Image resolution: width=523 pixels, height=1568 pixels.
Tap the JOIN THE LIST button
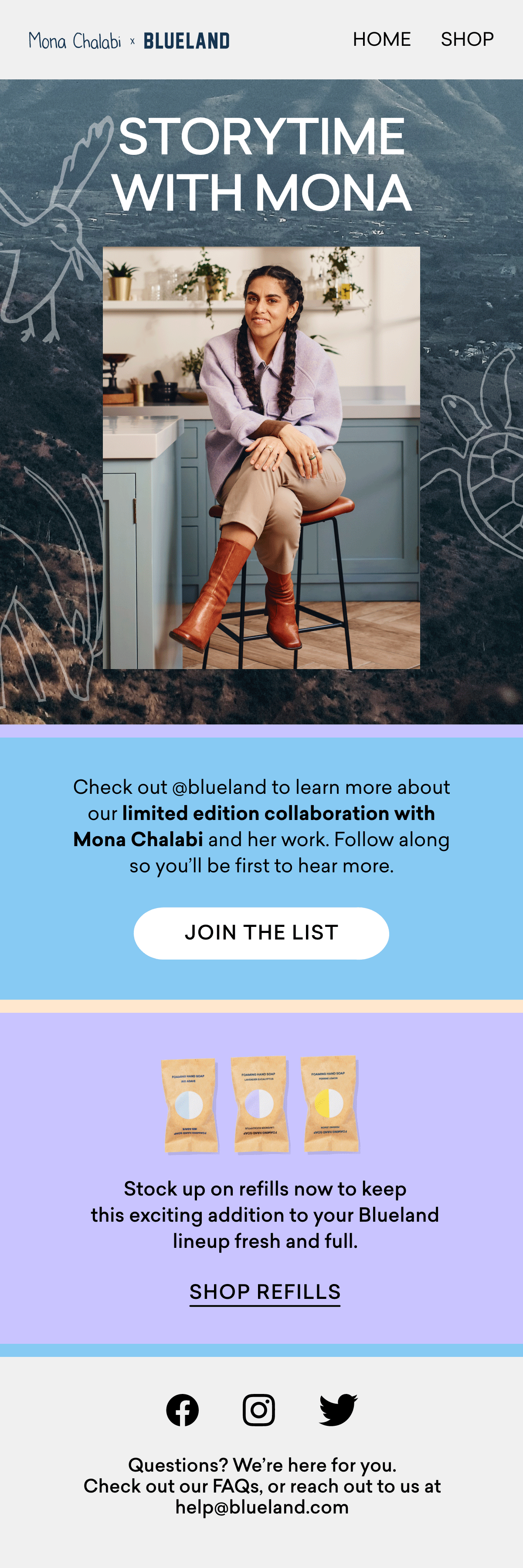[x=261, y=933]
